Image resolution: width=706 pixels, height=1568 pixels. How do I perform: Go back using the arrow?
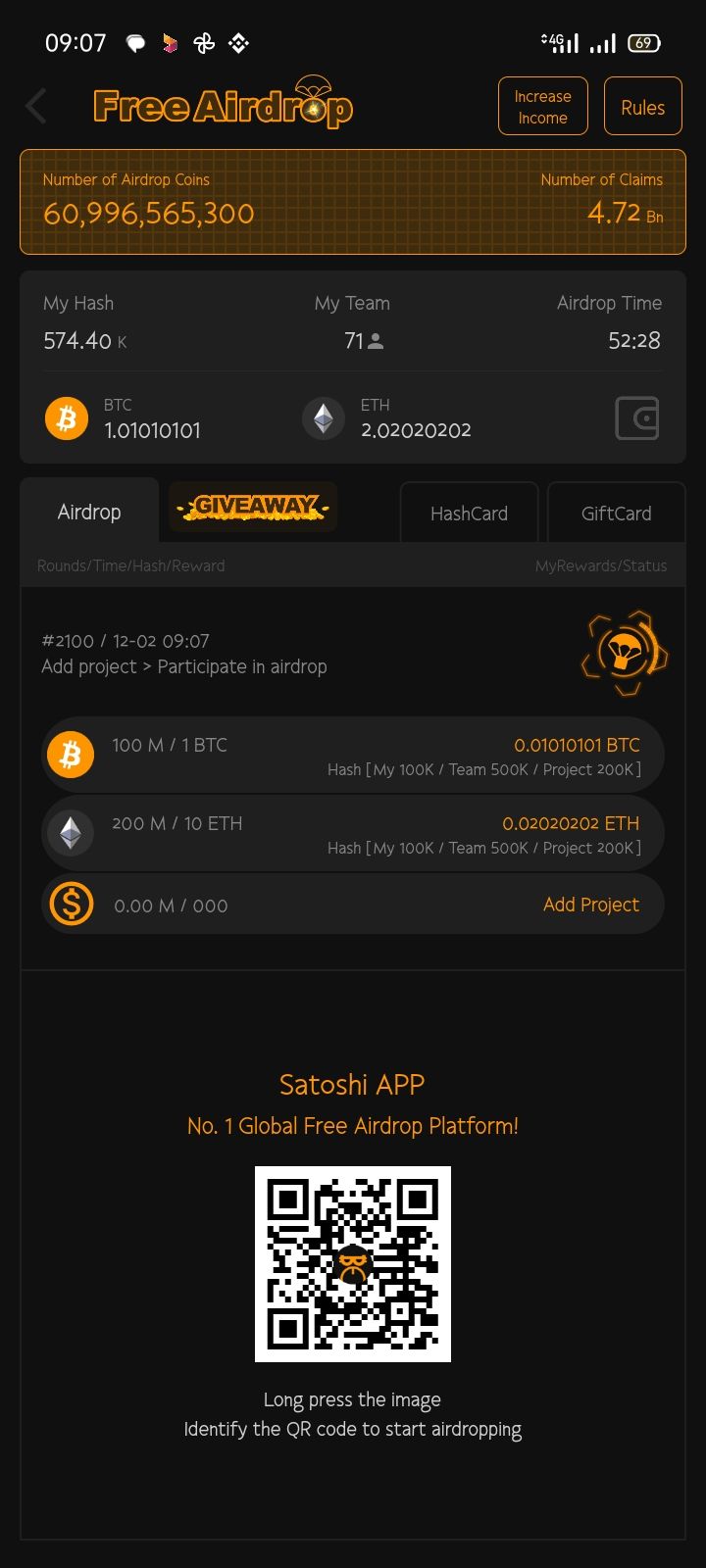tap(36, 106)
